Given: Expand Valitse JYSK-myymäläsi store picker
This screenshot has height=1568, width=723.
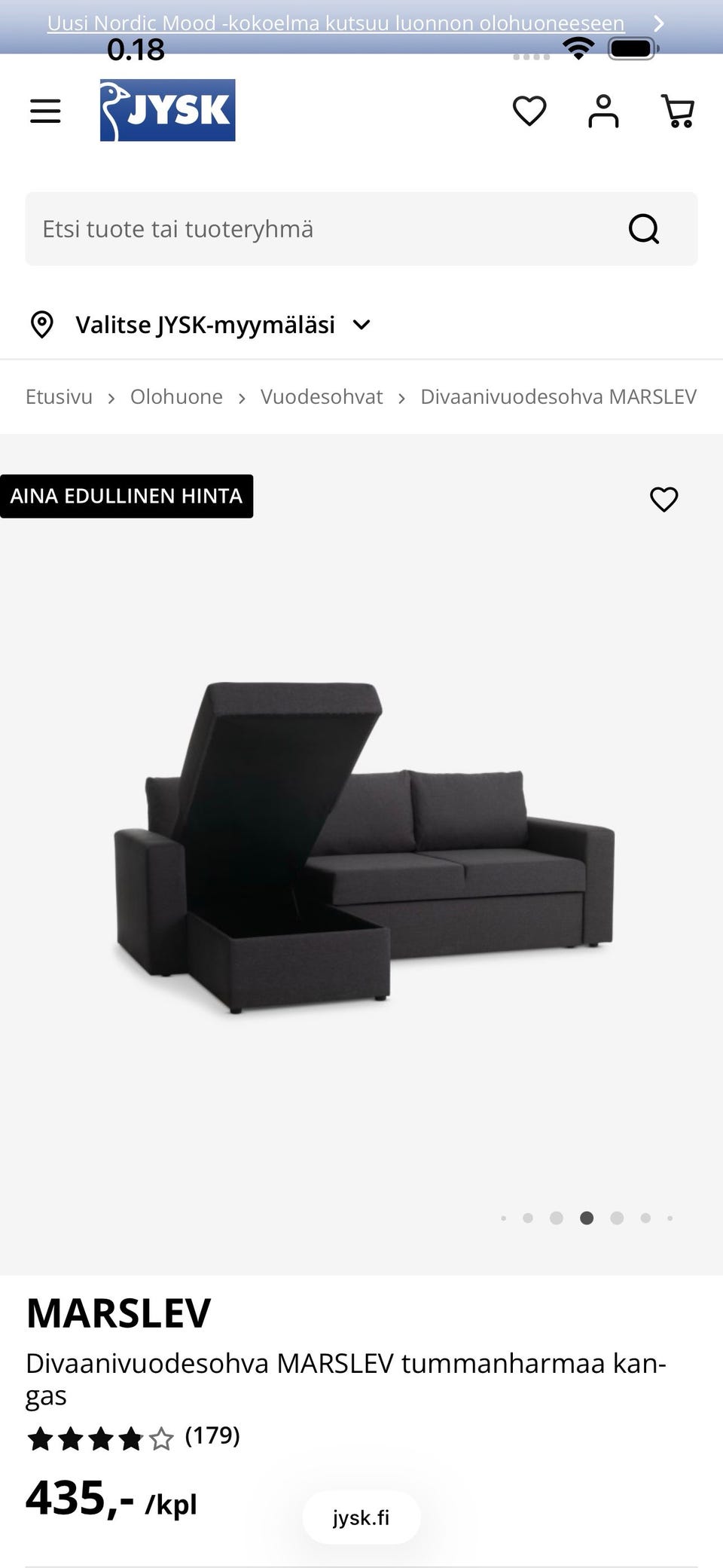Looking at the screenshot, I should pyautogui.click(x=203, y=325).
